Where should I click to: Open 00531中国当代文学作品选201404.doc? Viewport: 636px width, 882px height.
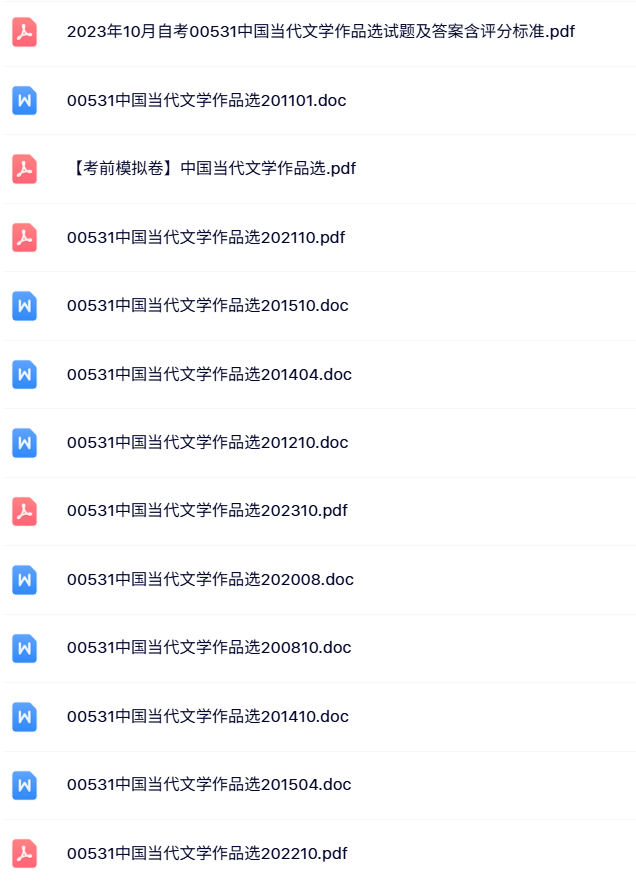[209, 375]
